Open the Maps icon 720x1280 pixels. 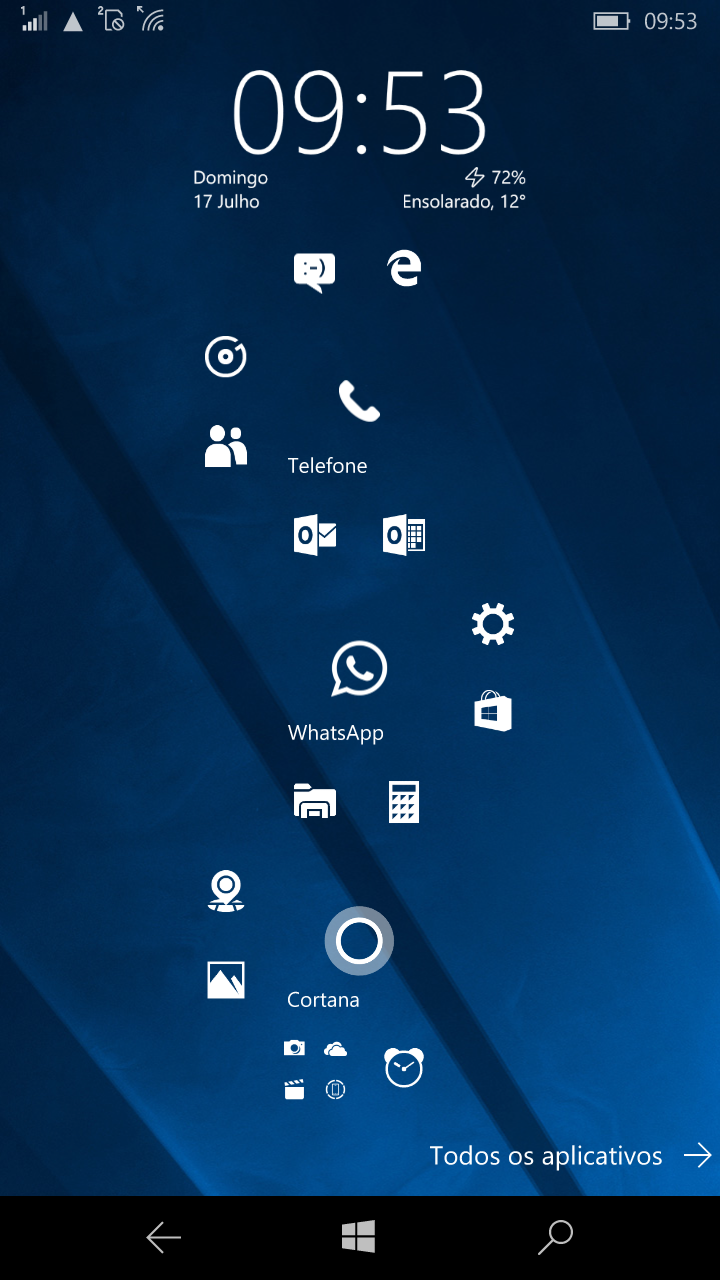pyautogui.click(x=226, y=890)
